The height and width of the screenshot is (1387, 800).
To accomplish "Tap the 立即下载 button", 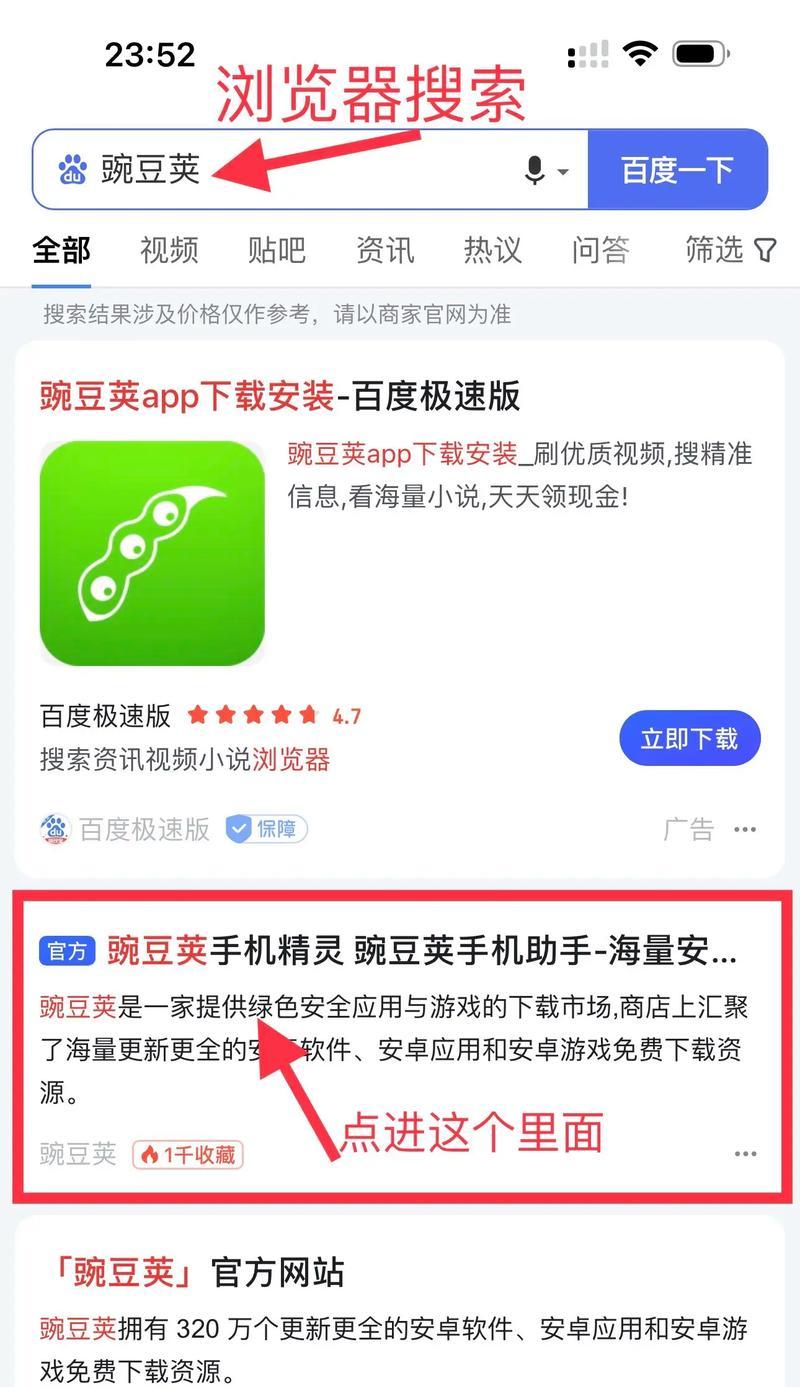I will pyautogui.click(x=689, y=739).
